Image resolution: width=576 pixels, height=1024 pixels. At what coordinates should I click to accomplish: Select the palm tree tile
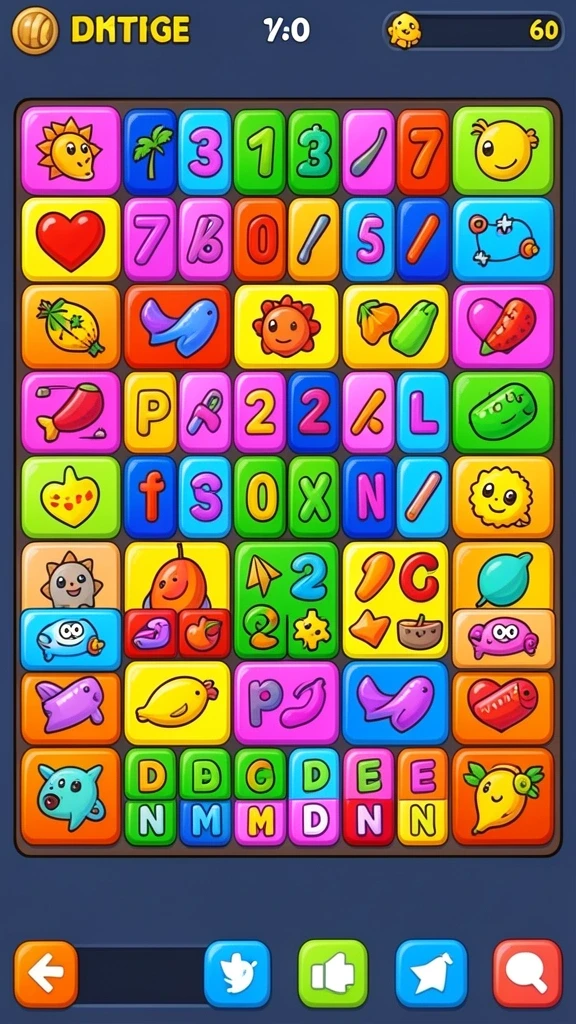pyautogui.click(x=150, y=152)
